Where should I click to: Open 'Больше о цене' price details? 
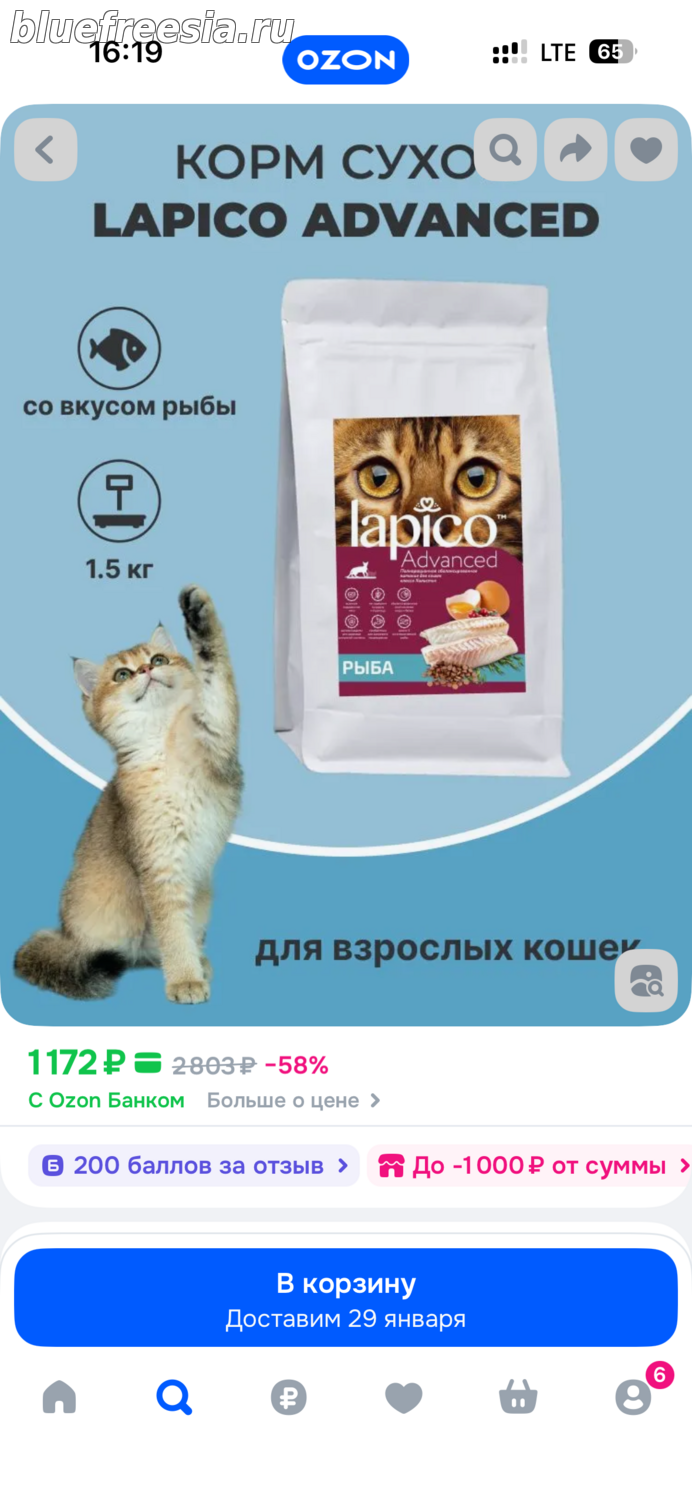point(293,1100)
